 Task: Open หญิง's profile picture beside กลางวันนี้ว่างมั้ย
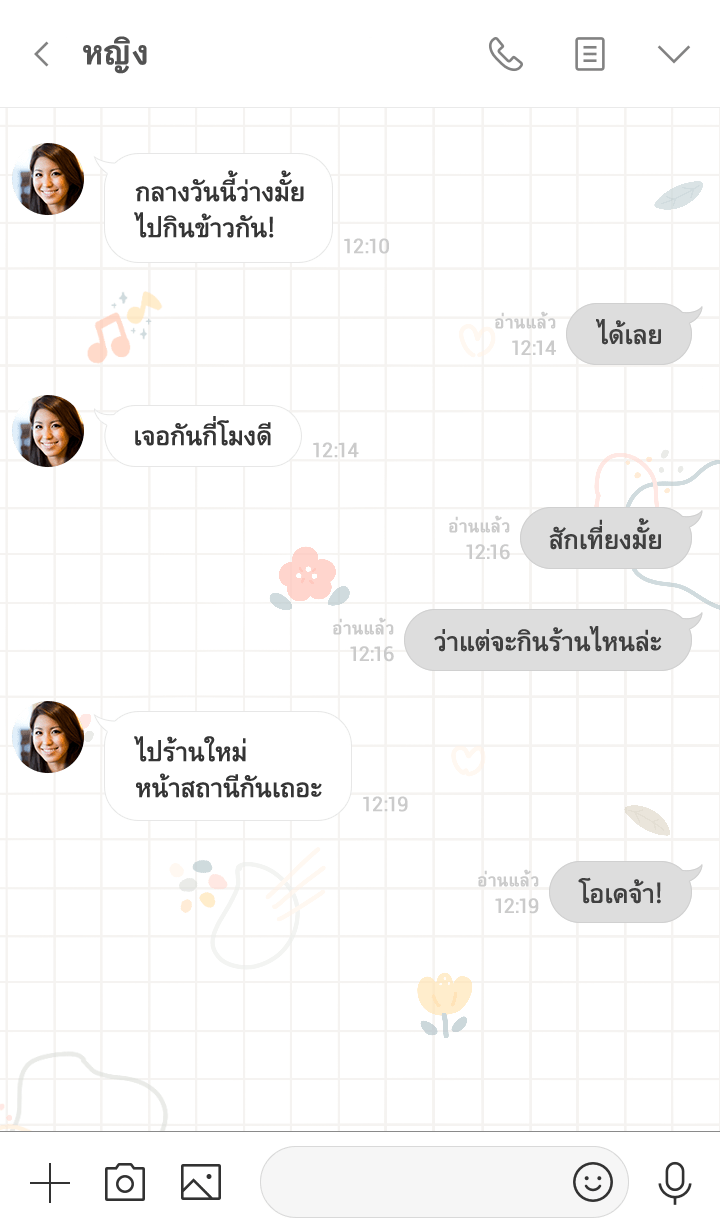point(49,179)
